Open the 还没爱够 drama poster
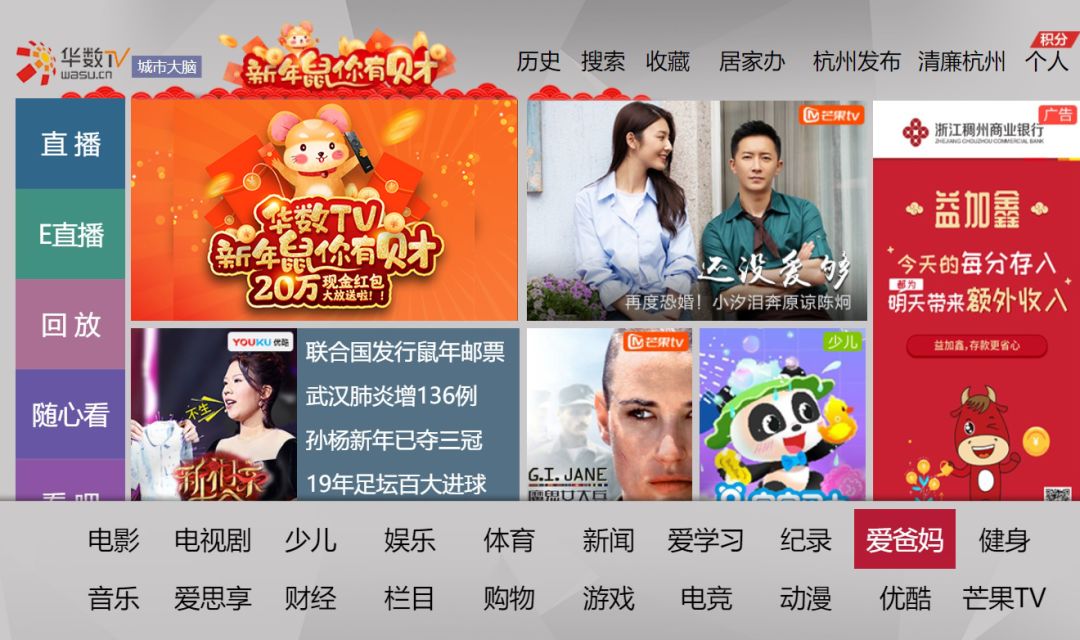 coord(697,210)
